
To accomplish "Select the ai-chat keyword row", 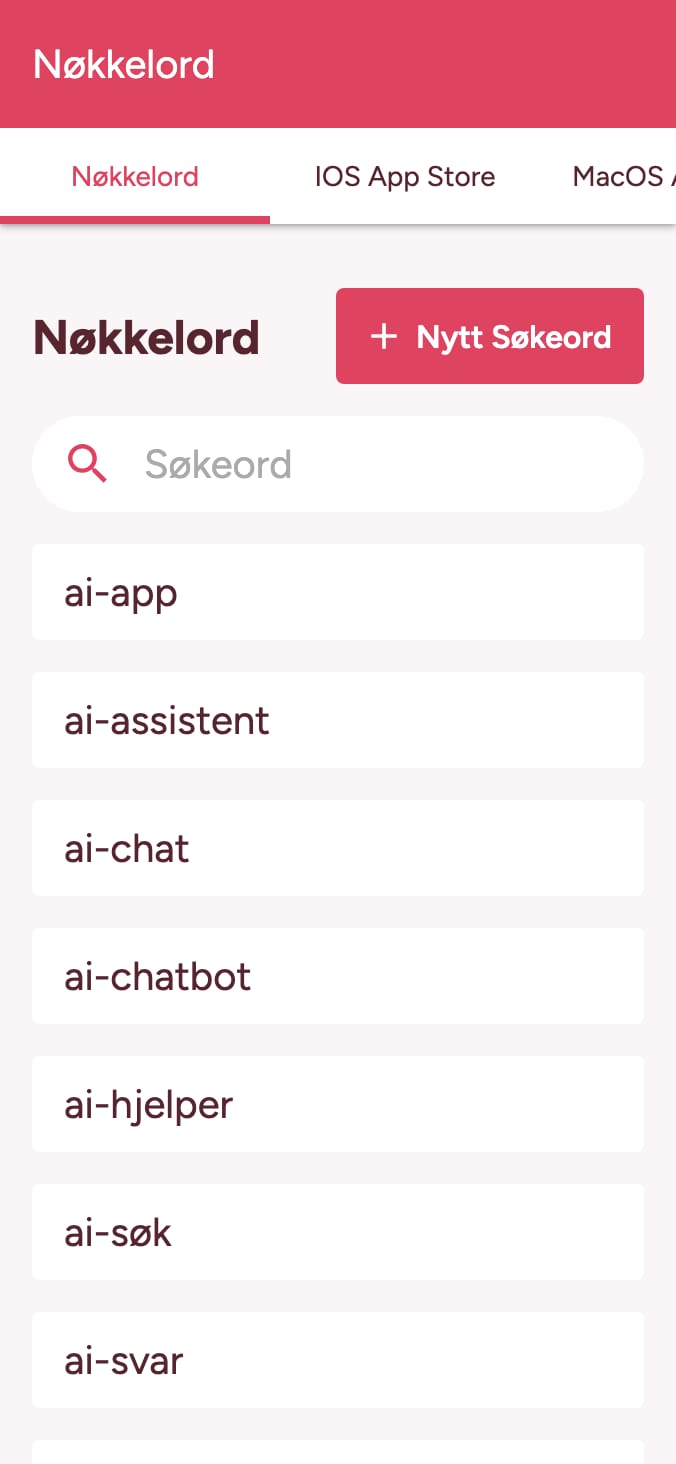I will coord(338,848).
